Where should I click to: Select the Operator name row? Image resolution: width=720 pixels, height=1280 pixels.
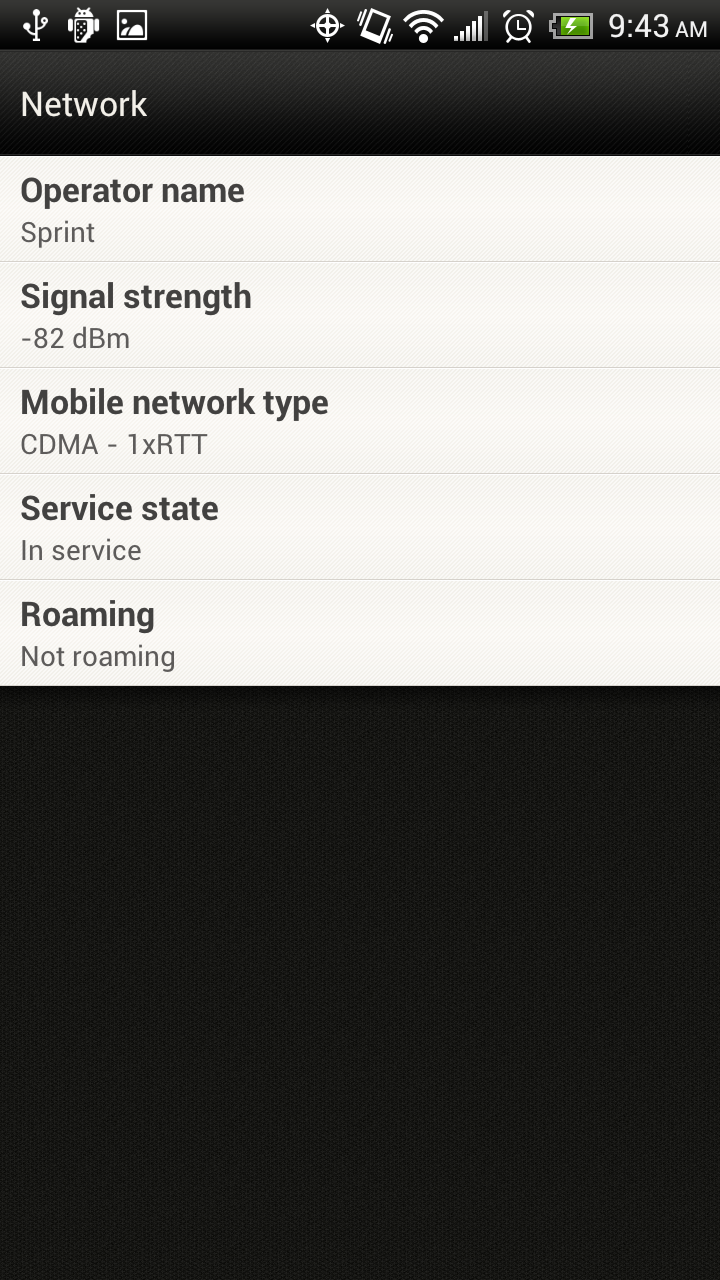[360, 209]
